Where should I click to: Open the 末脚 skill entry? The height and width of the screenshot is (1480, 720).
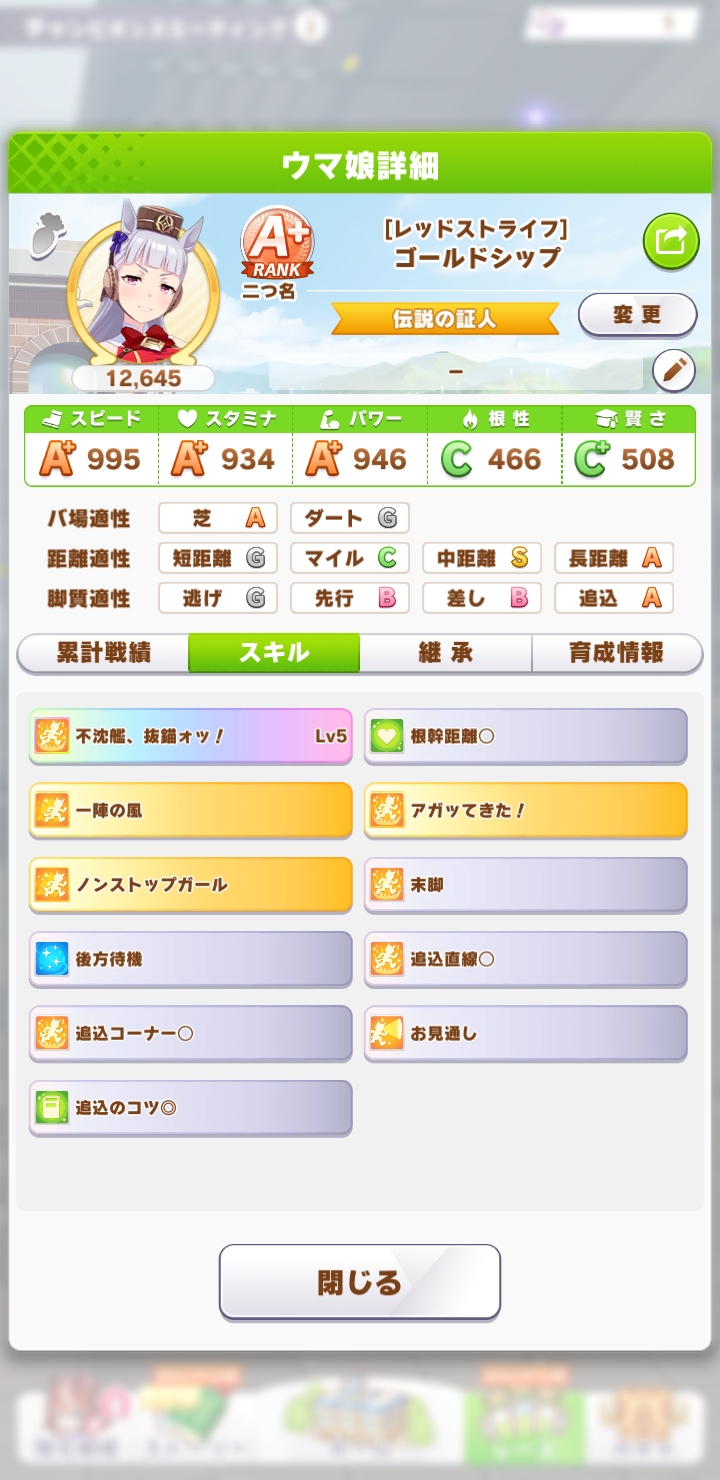[525, 885]
